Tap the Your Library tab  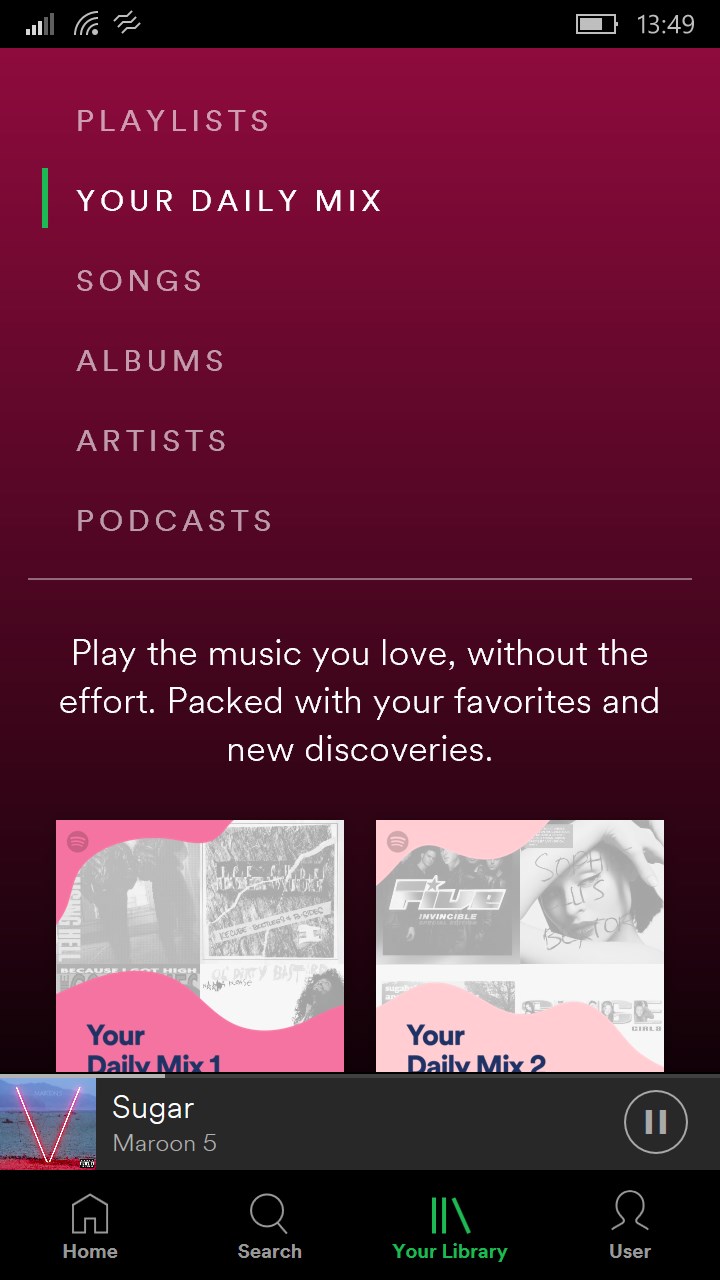450,1226
